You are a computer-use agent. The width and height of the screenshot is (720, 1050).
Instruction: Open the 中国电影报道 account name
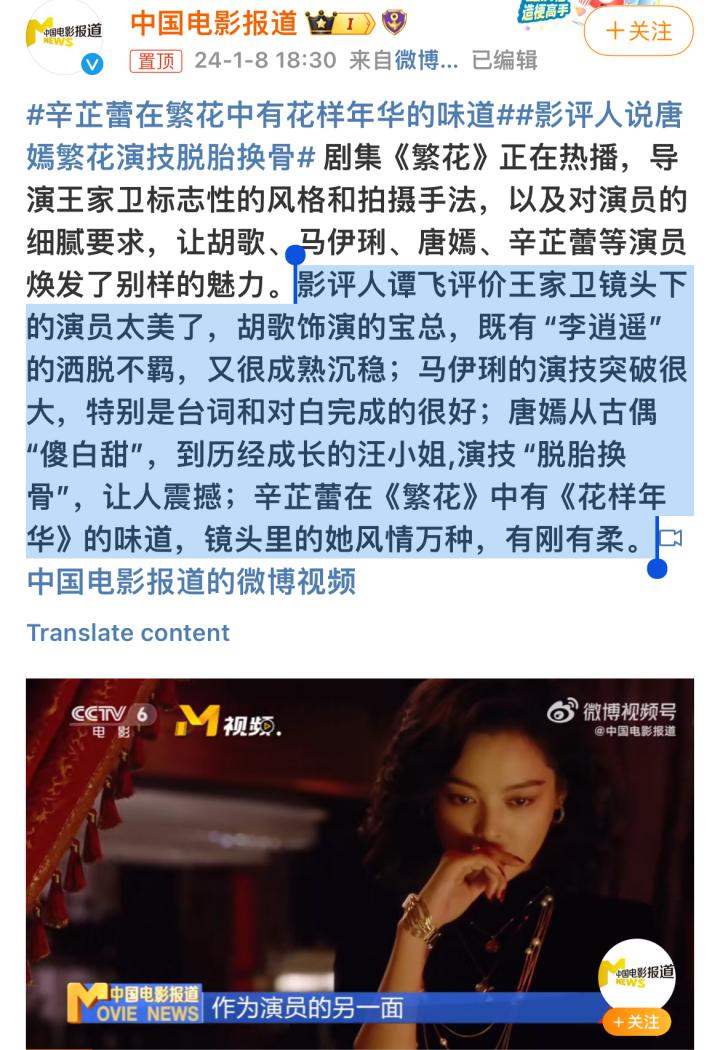[215, 21]
